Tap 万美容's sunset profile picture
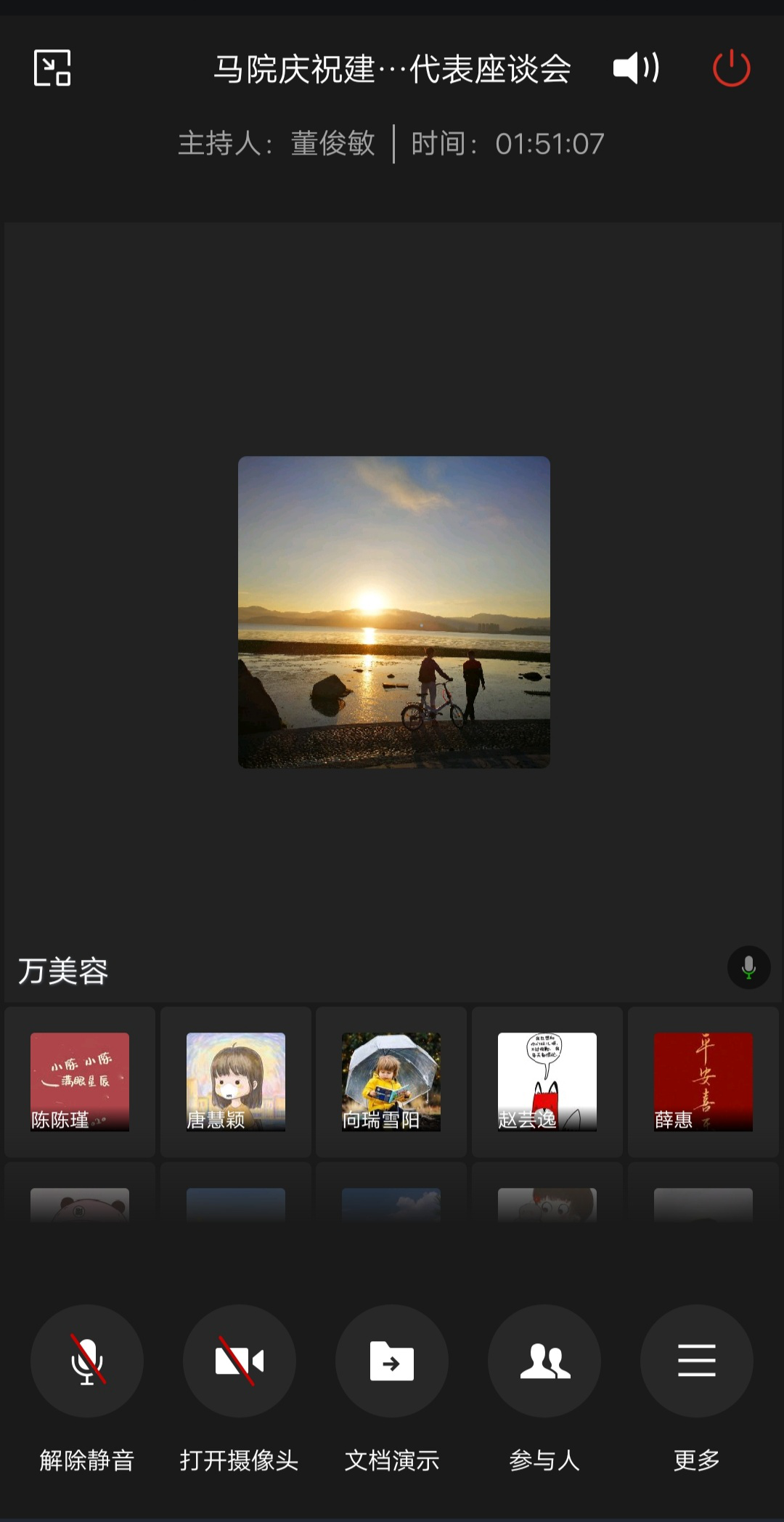Viewport: 784px width, 1522px height. [394, 612]
